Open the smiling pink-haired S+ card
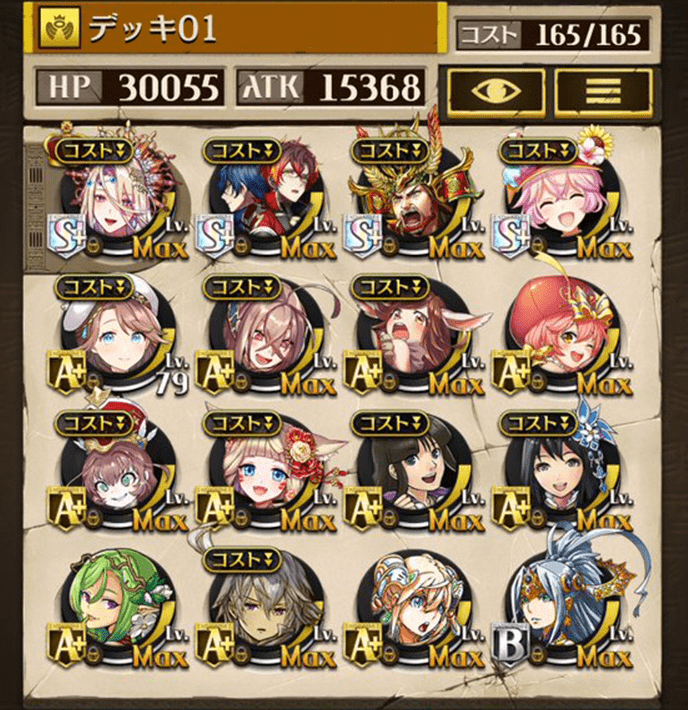688x710 pixels. pos(562,196)
